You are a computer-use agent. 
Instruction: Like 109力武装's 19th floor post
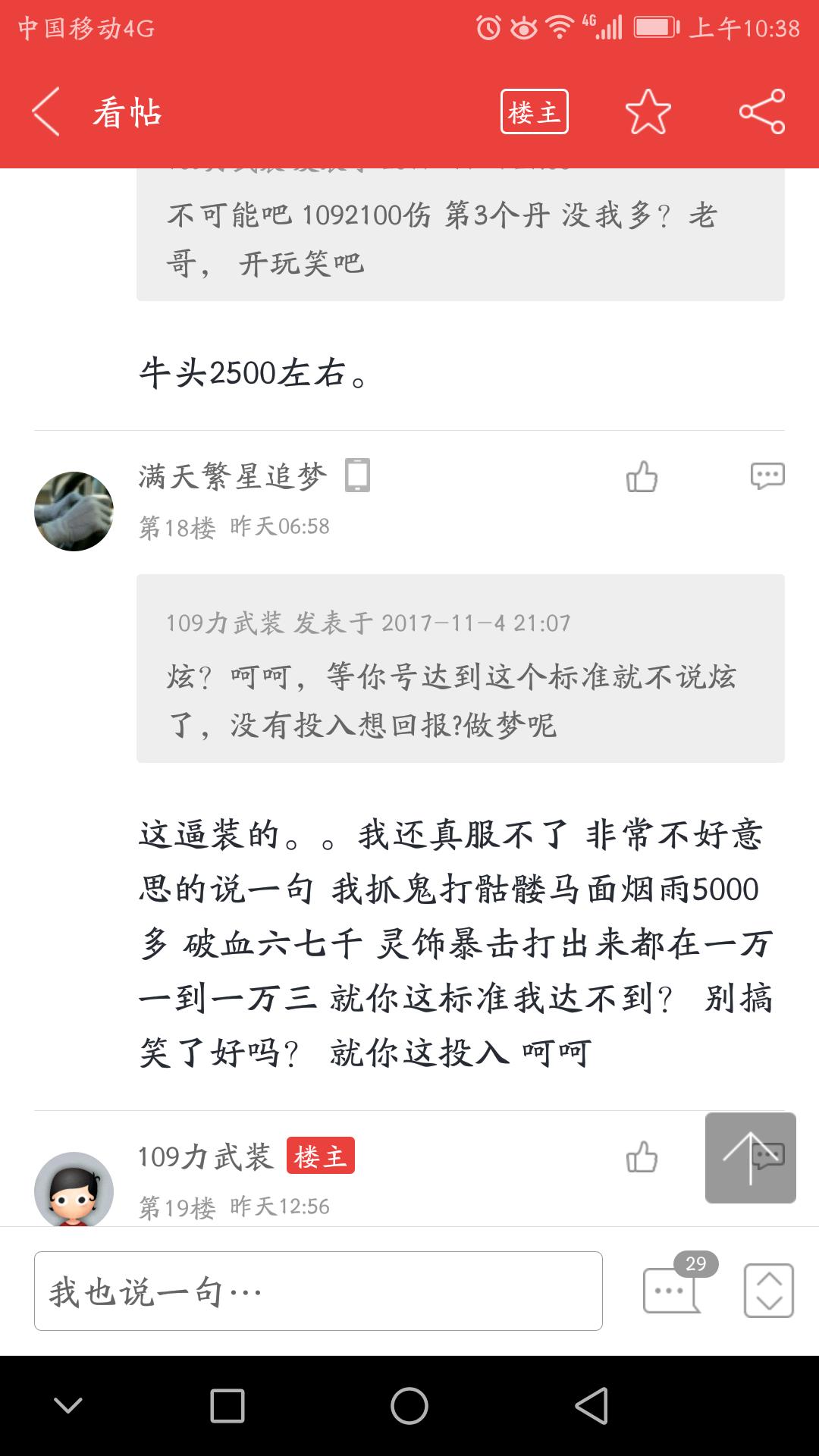click(642, 1157)
